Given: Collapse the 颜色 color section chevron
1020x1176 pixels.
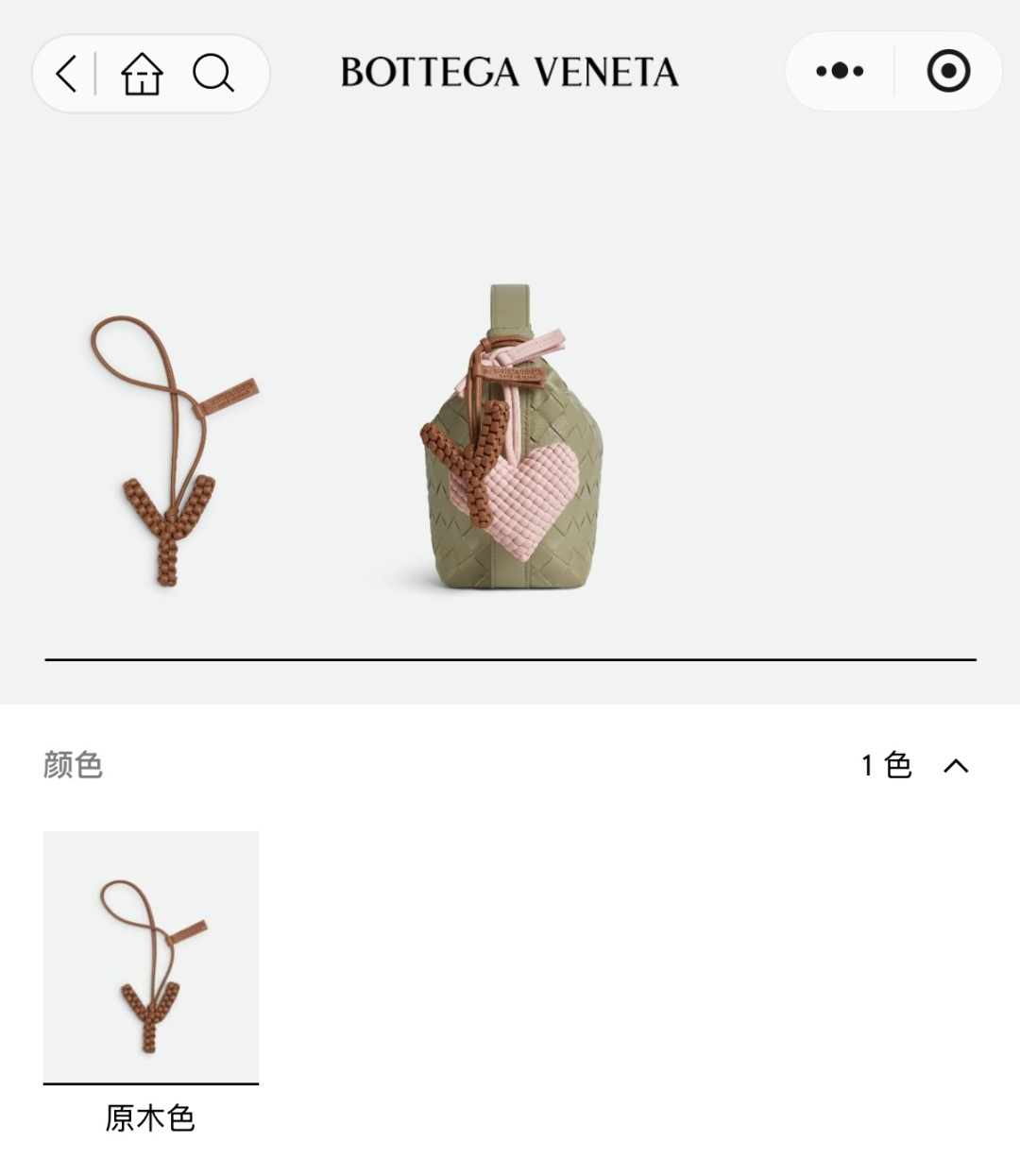Looking at the screenshot, I should click(956, 765).
